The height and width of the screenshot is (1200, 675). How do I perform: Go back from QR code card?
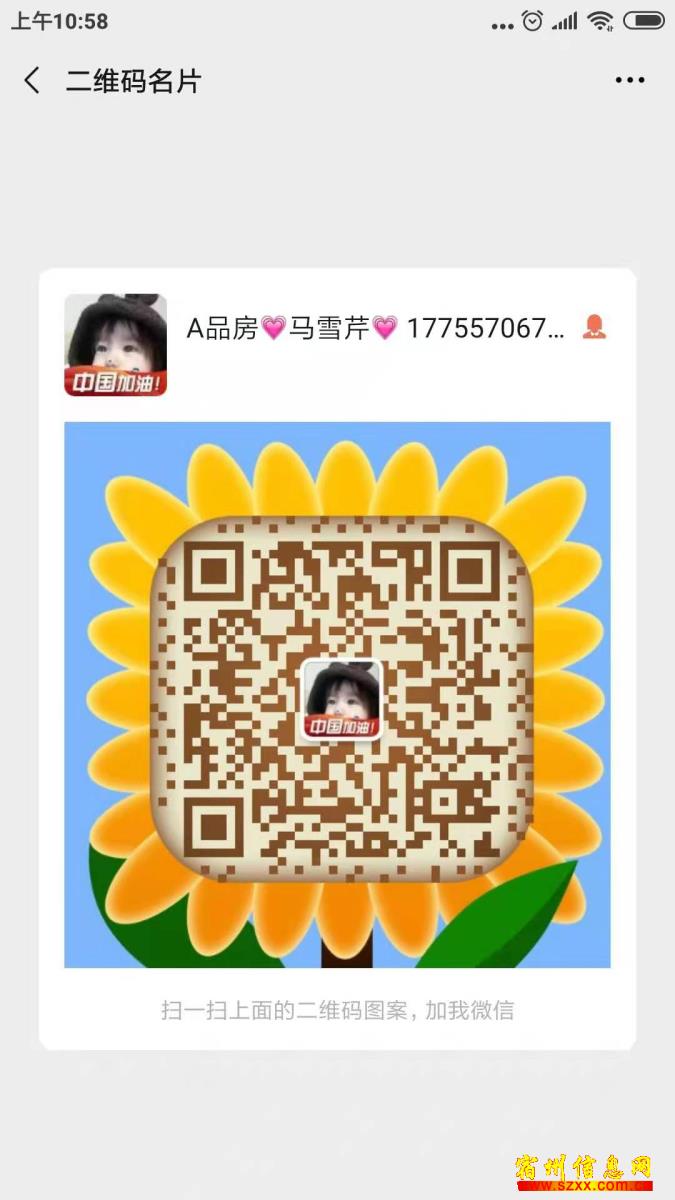click(32, 81)
